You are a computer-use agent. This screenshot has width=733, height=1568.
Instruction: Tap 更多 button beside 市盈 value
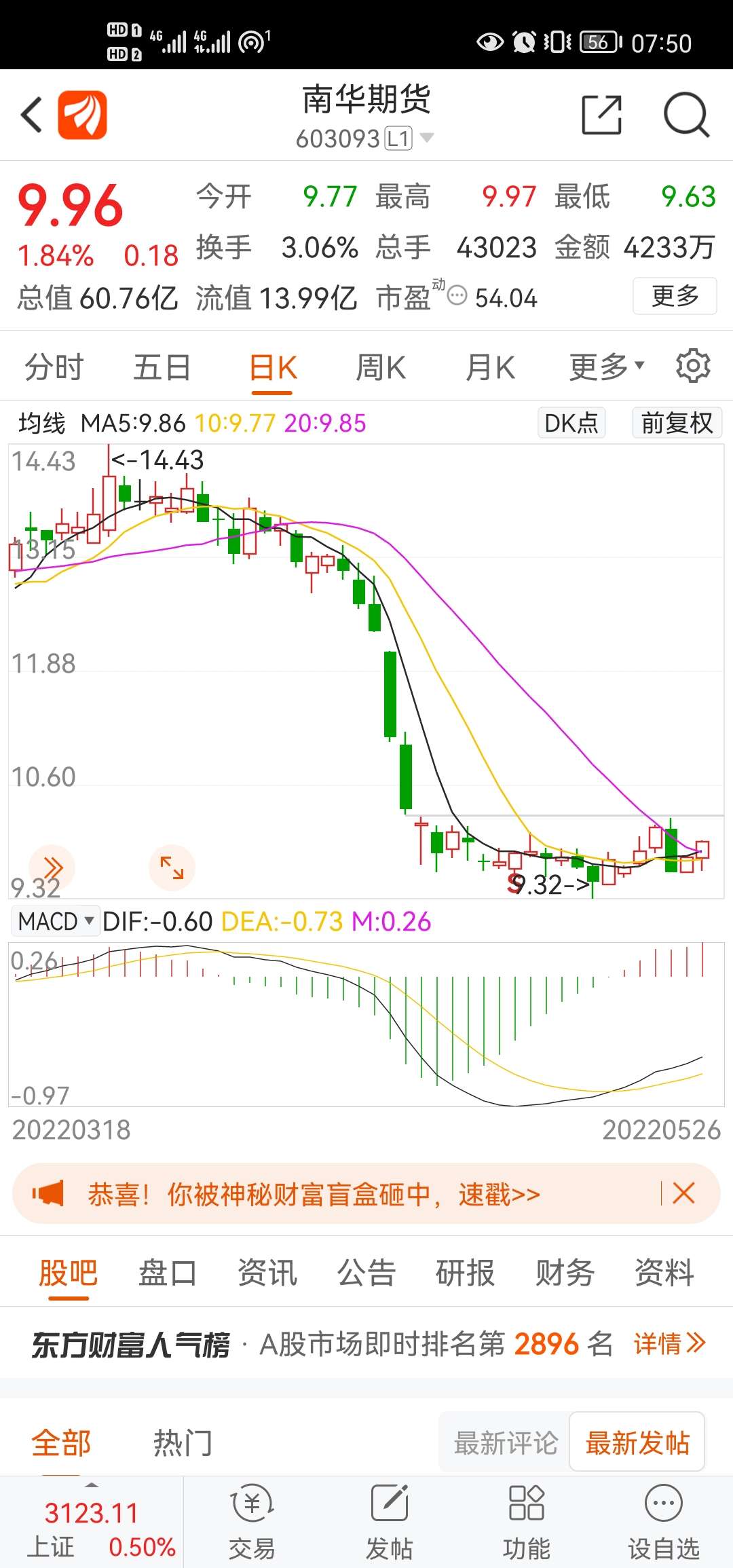click(675, 296)
